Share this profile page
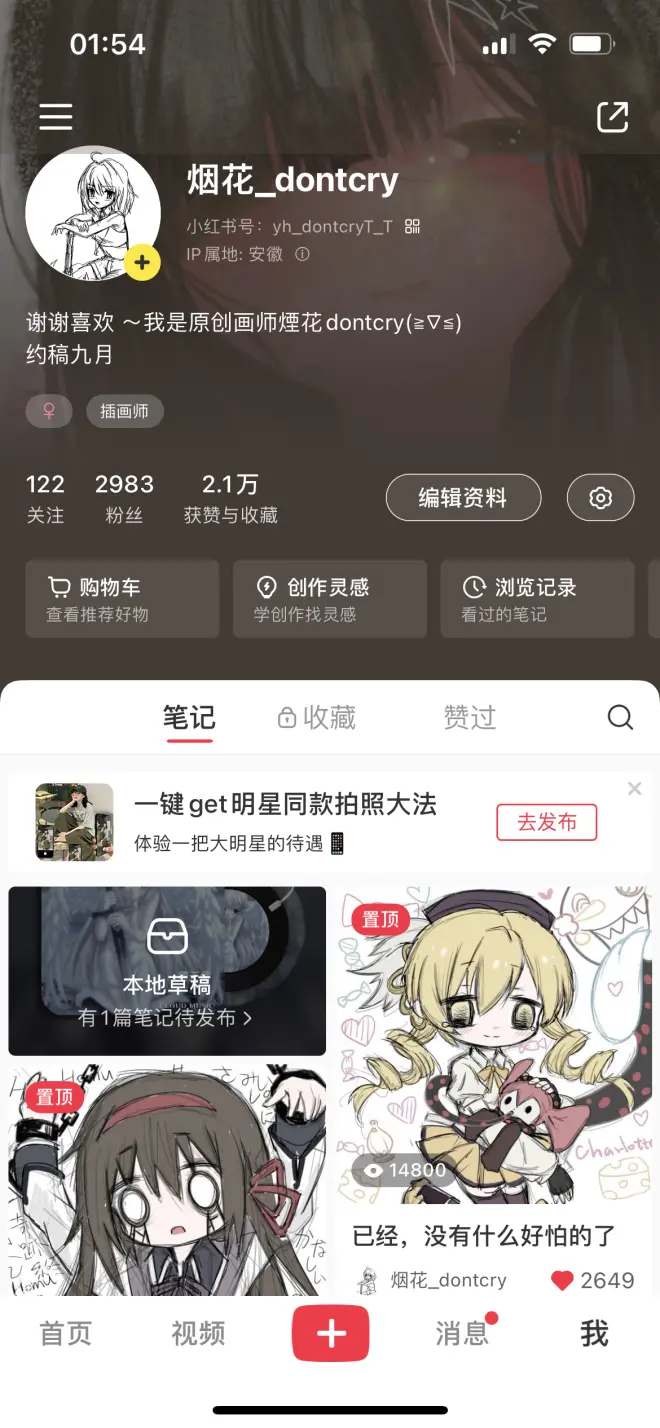Screen dimensions: 660x1428 (612, 117)
